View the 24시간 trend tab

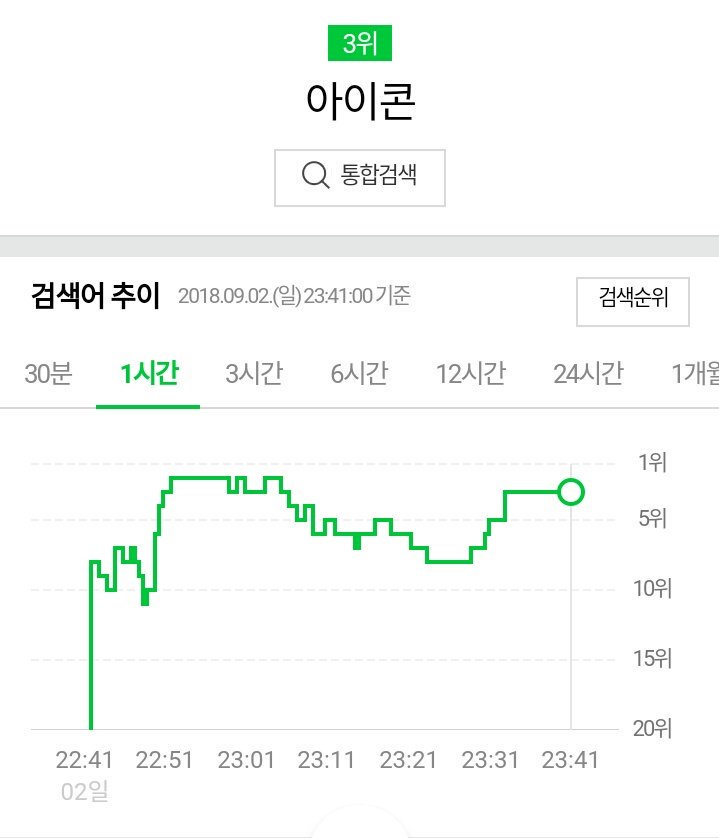588,374
